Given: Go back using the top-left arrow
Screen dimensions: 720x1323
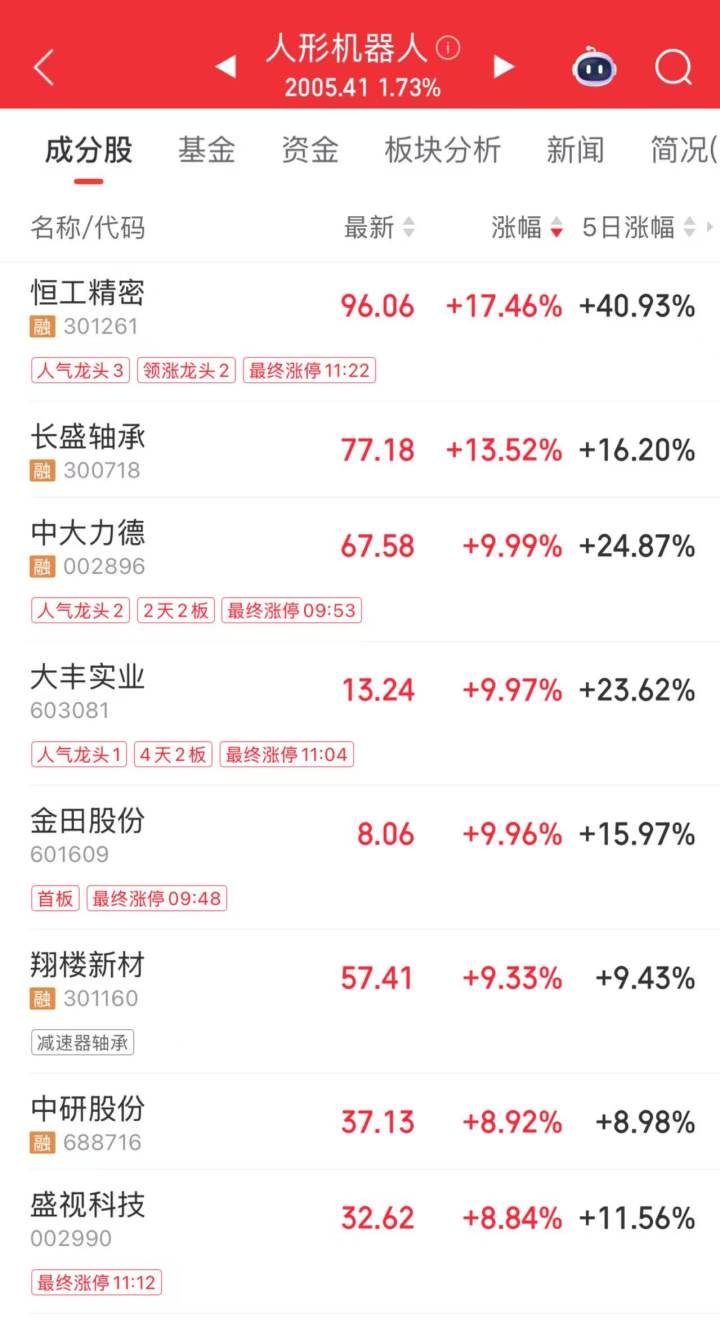Looking at the screenshot, I should point(44,68).
